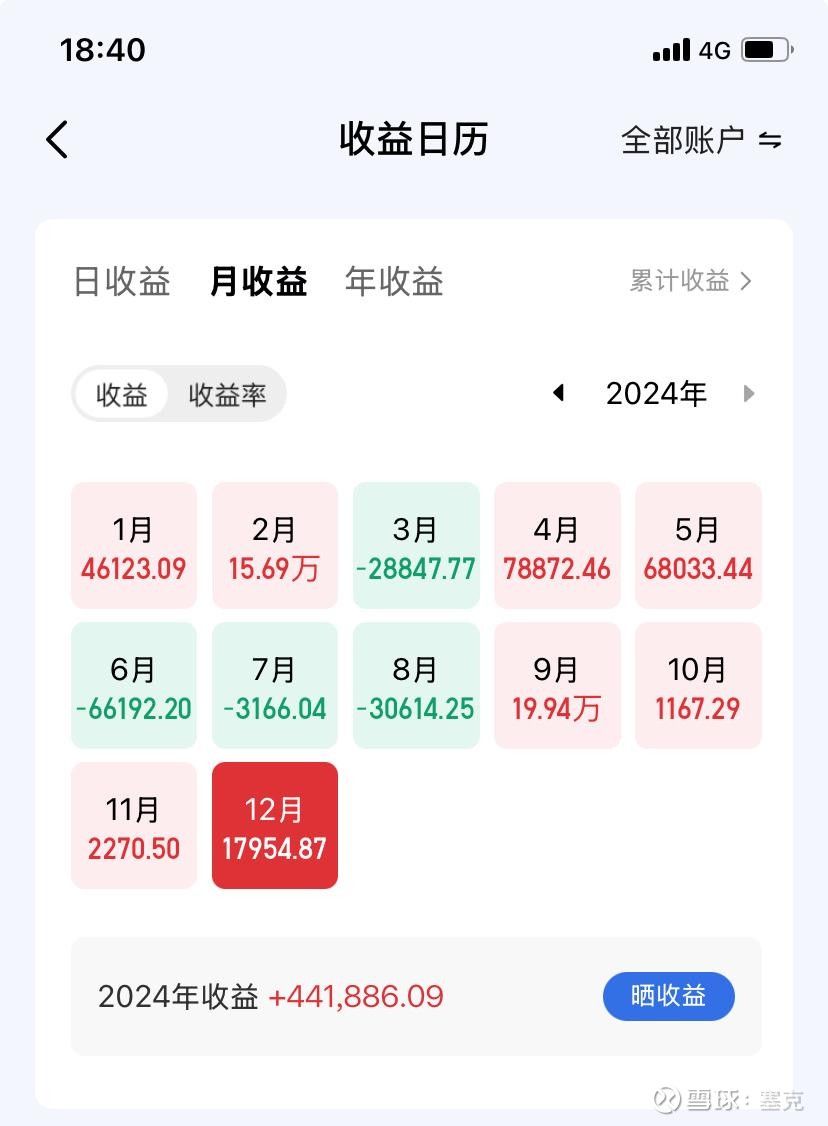Viewport: 828px width, 1126px height.
Task: Tap the right arrow to view 2025年
Action: (x=749, y=393)
